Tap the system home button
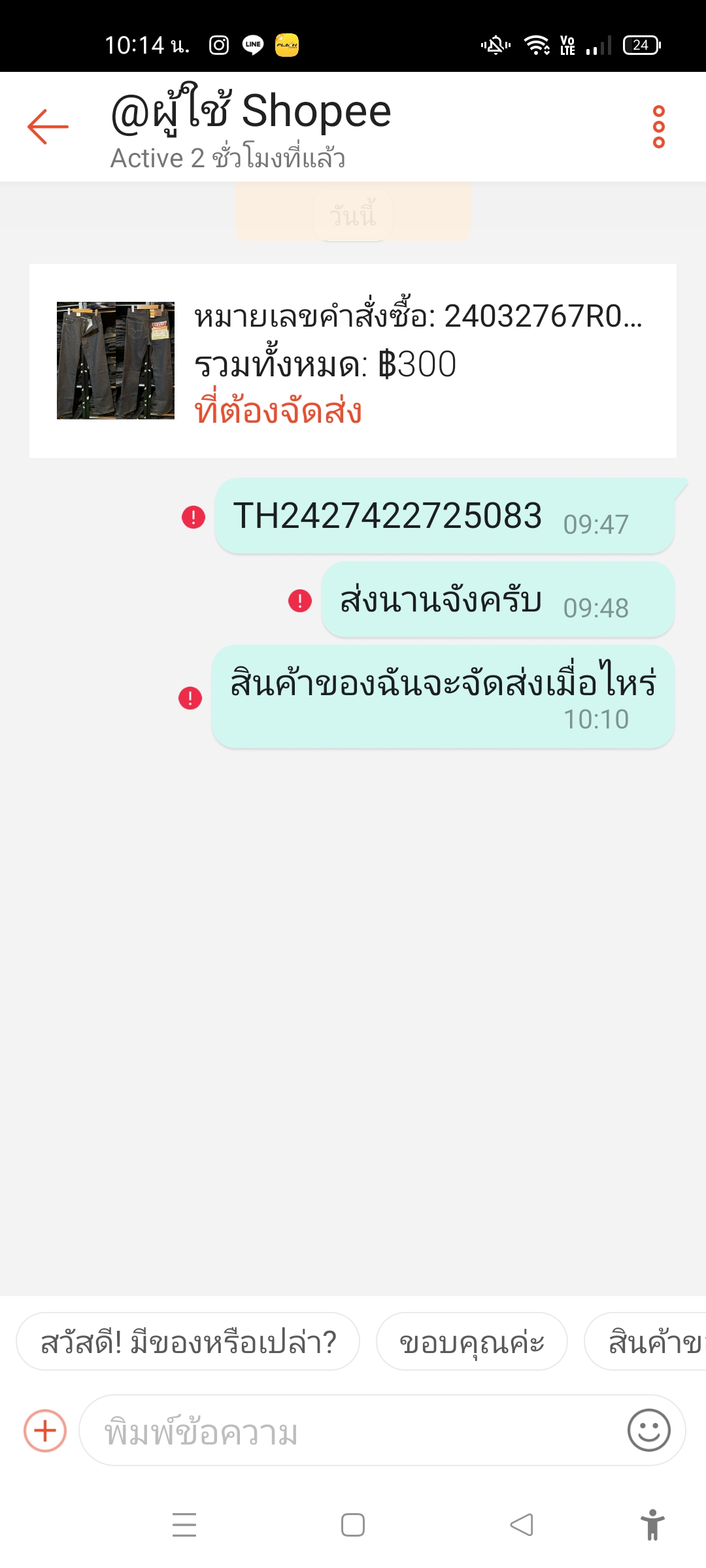706x1568 pixels. pos(353,1525)
